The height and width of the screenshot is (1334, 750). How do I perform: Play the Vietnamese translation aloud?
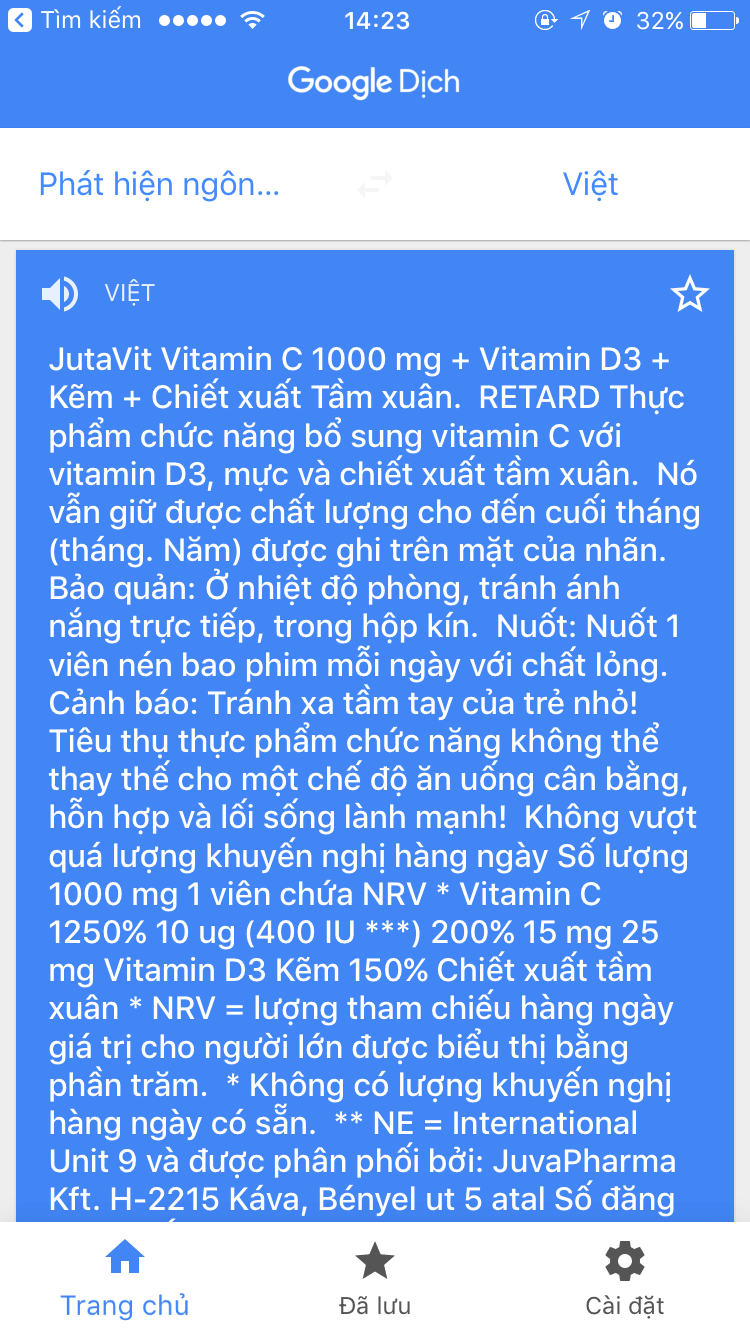[x=60, y=294]
